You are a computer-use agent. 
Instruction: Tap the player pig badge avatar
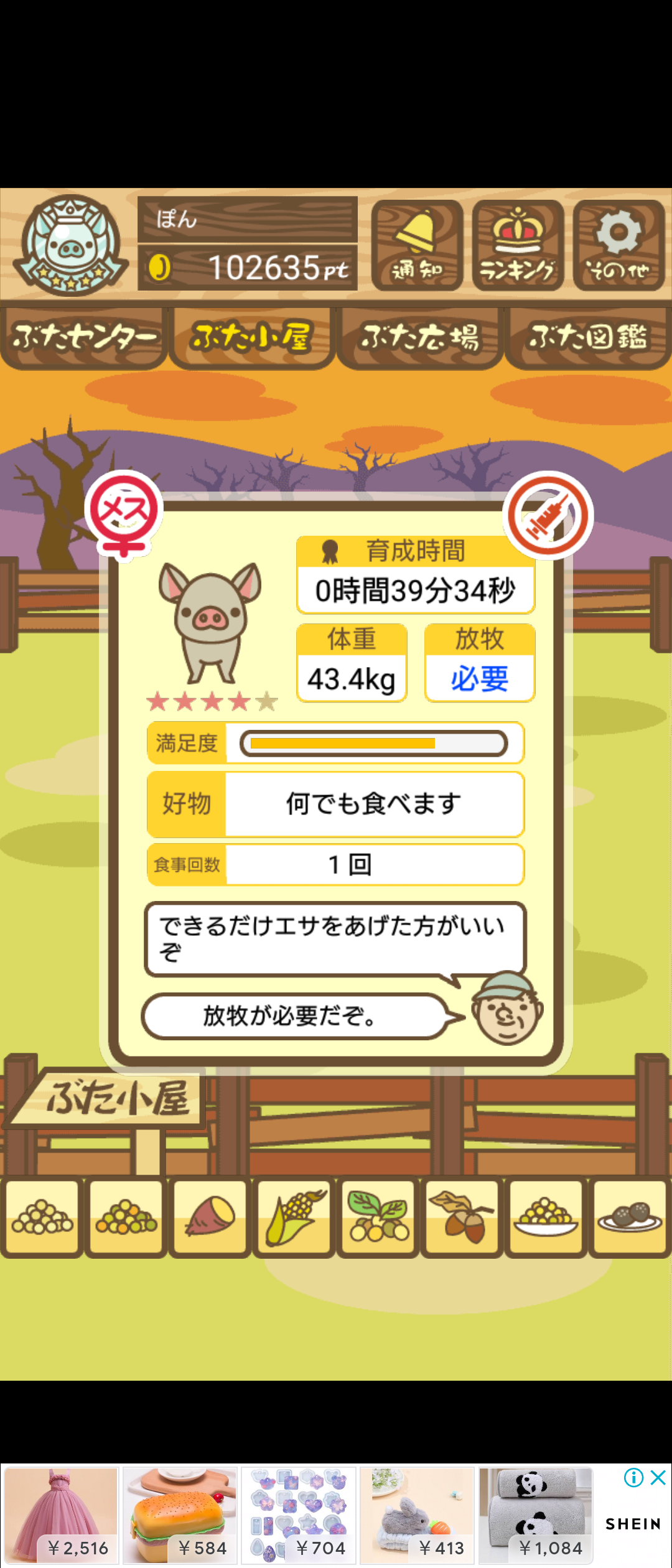[x=70, y=245]
